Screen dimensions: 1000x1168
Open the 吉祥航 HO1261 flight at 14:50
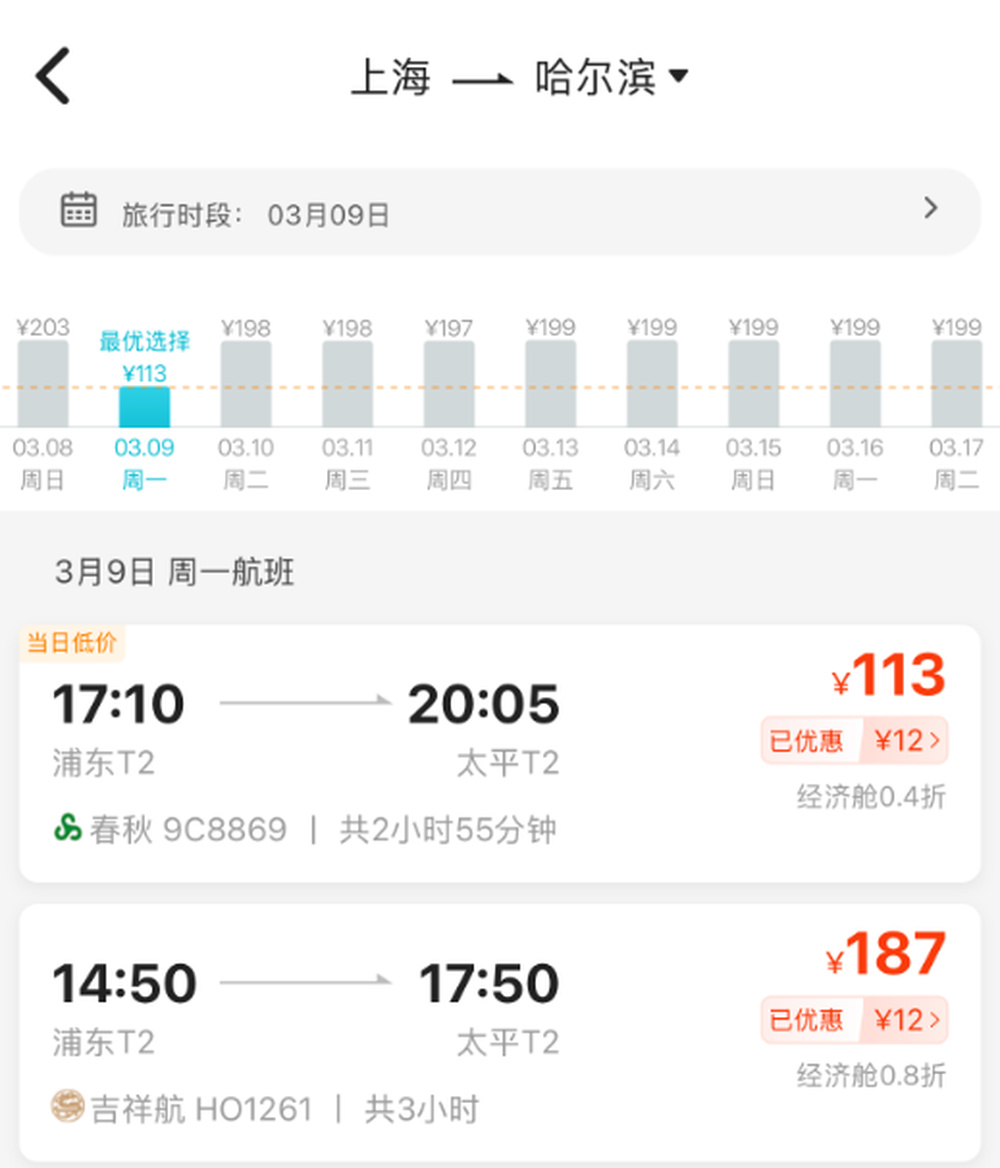coord(400,1035)
